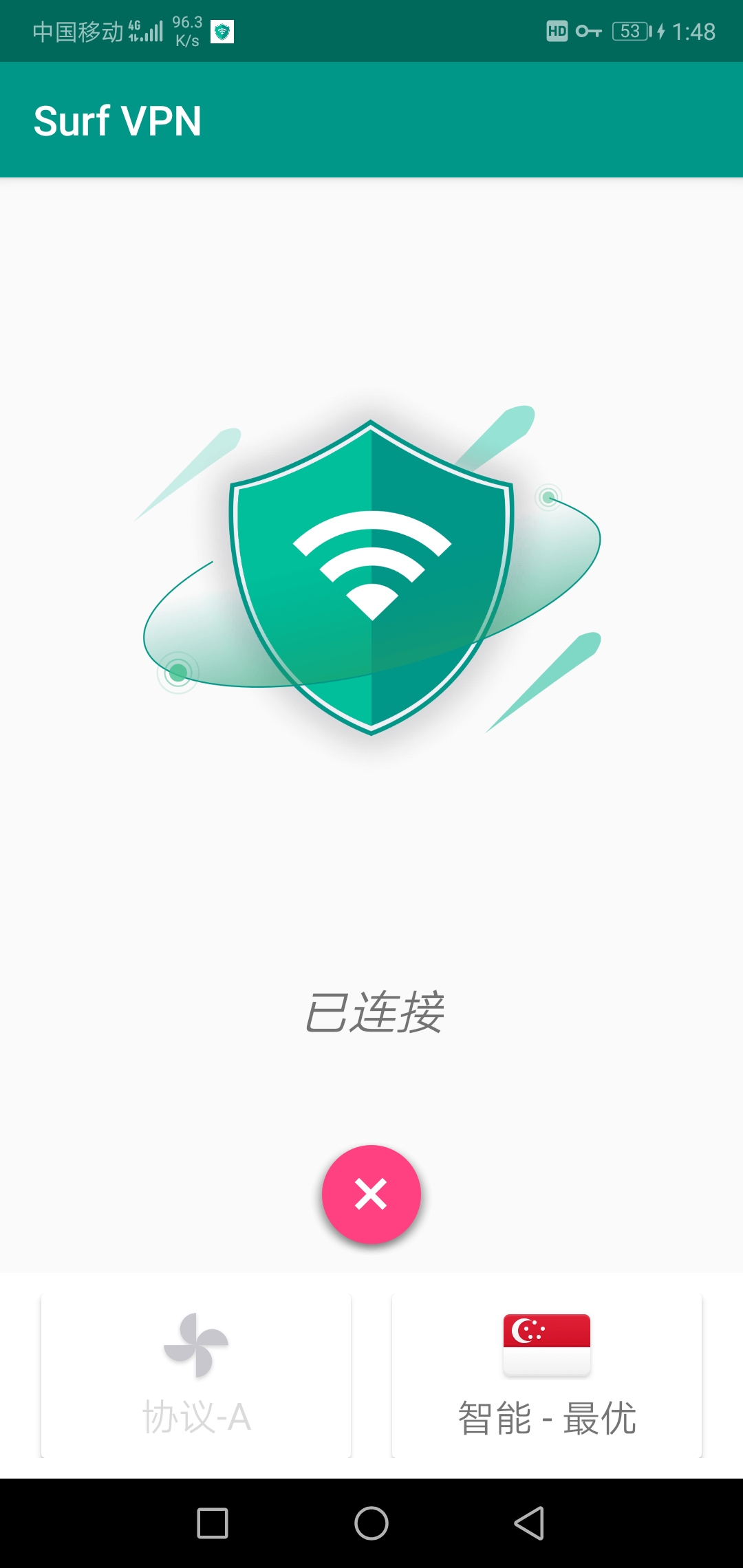This screenshot has height=1568, width=743.
Task: Open the 协议-A protocol card
Action: pyautogui.click(x=196, y=1375)
